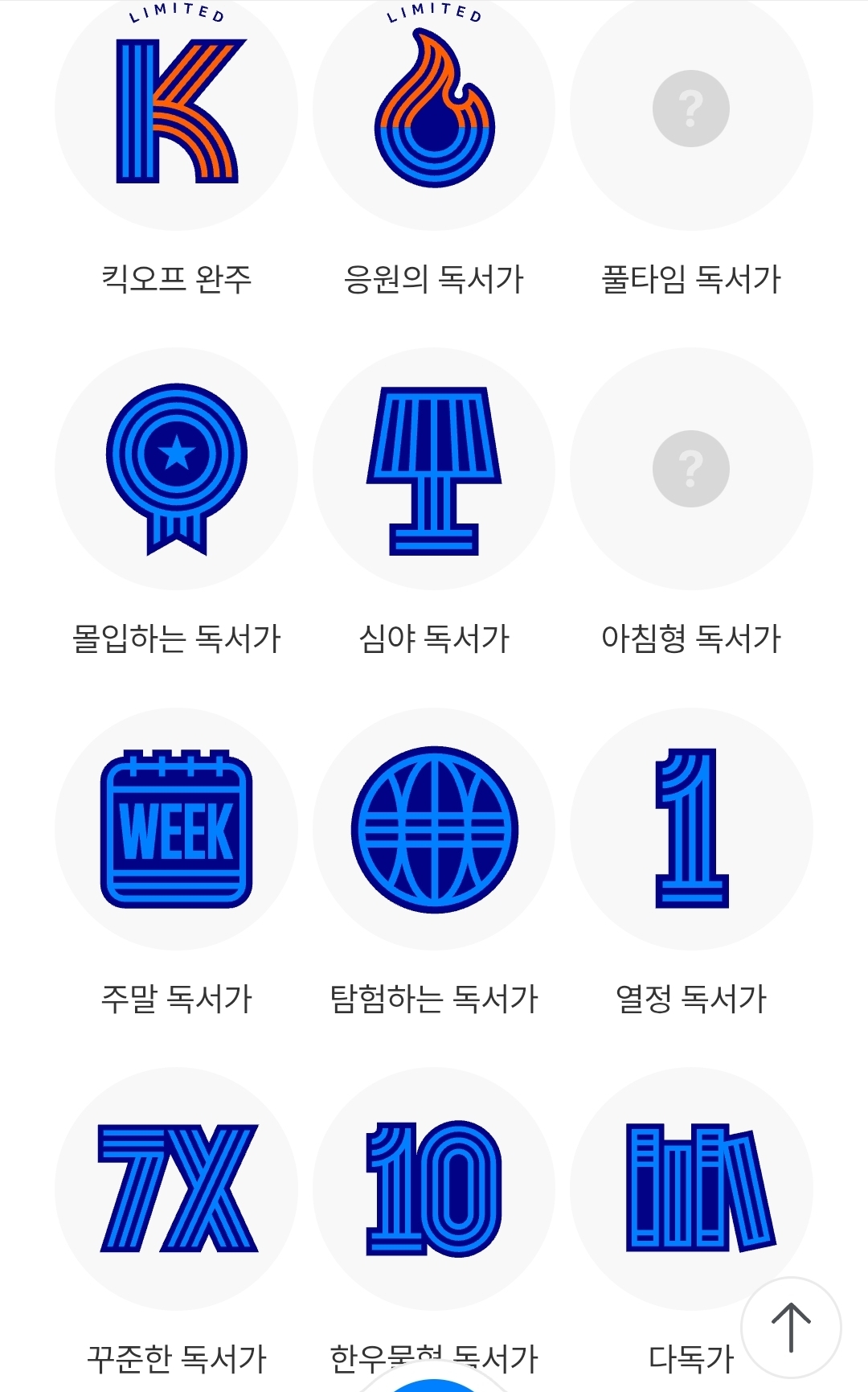Select the 한우물형 독서가 10 badge
This screenshot has width=868, height=1392.
click(434, 1189)
